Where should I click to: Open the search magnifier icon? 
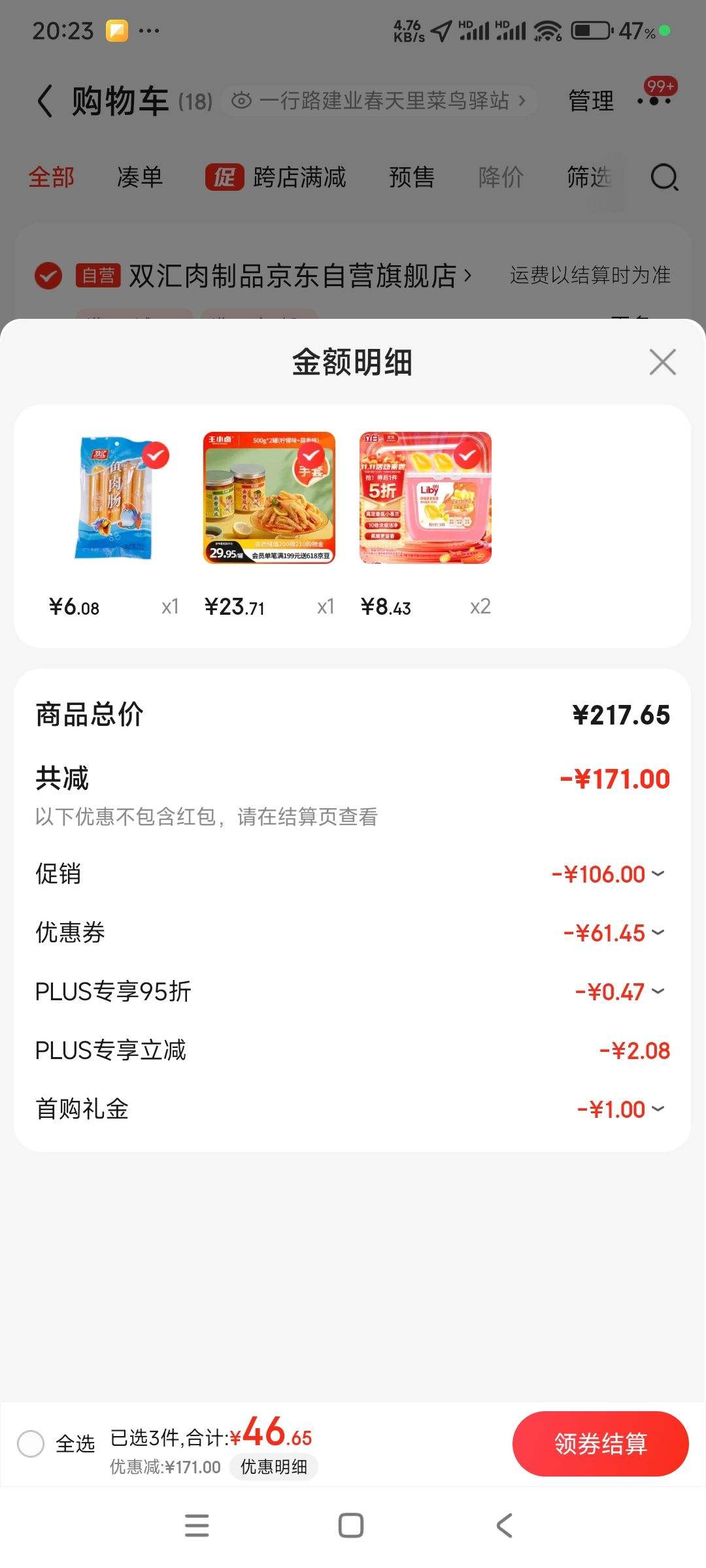coord(664,177)
